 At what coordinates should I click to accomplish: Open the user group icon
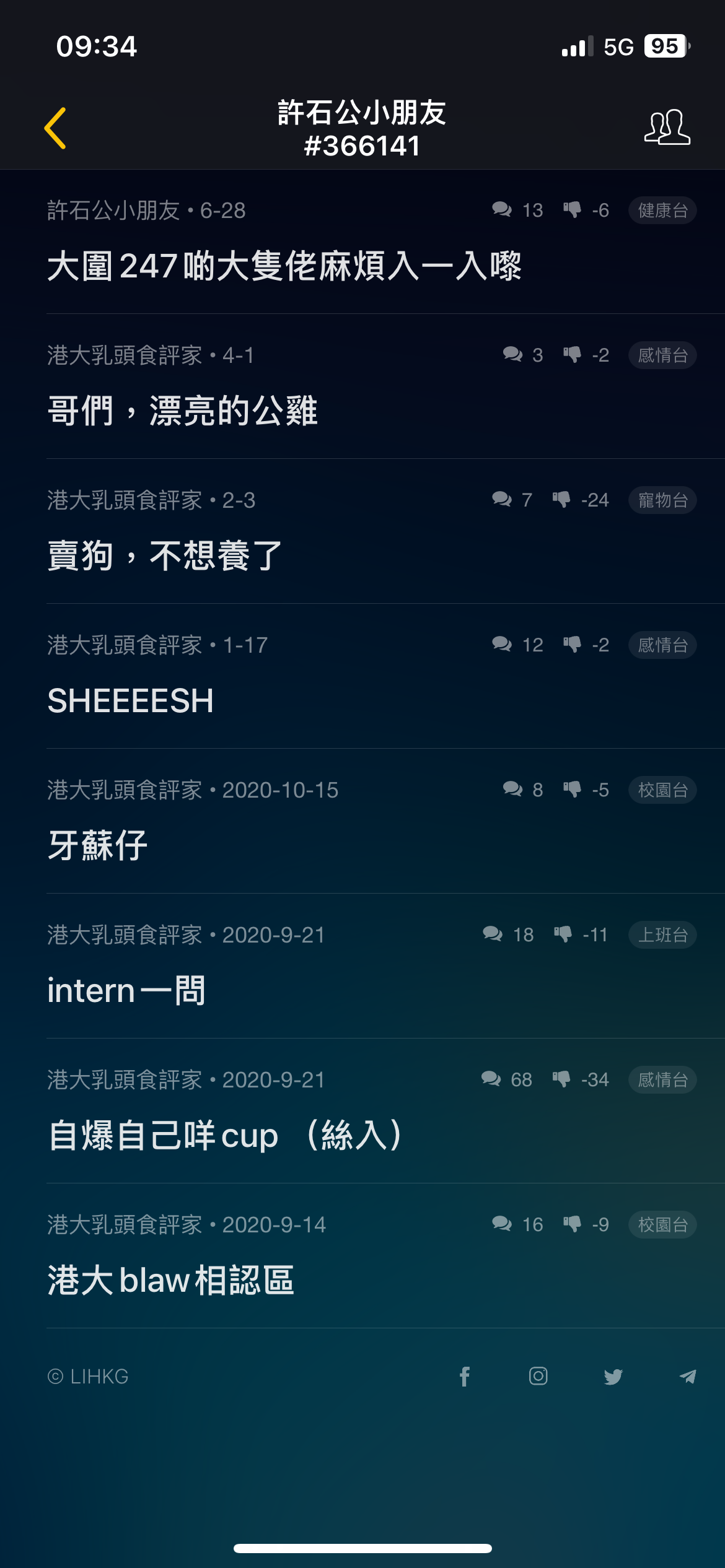[667, 128]
